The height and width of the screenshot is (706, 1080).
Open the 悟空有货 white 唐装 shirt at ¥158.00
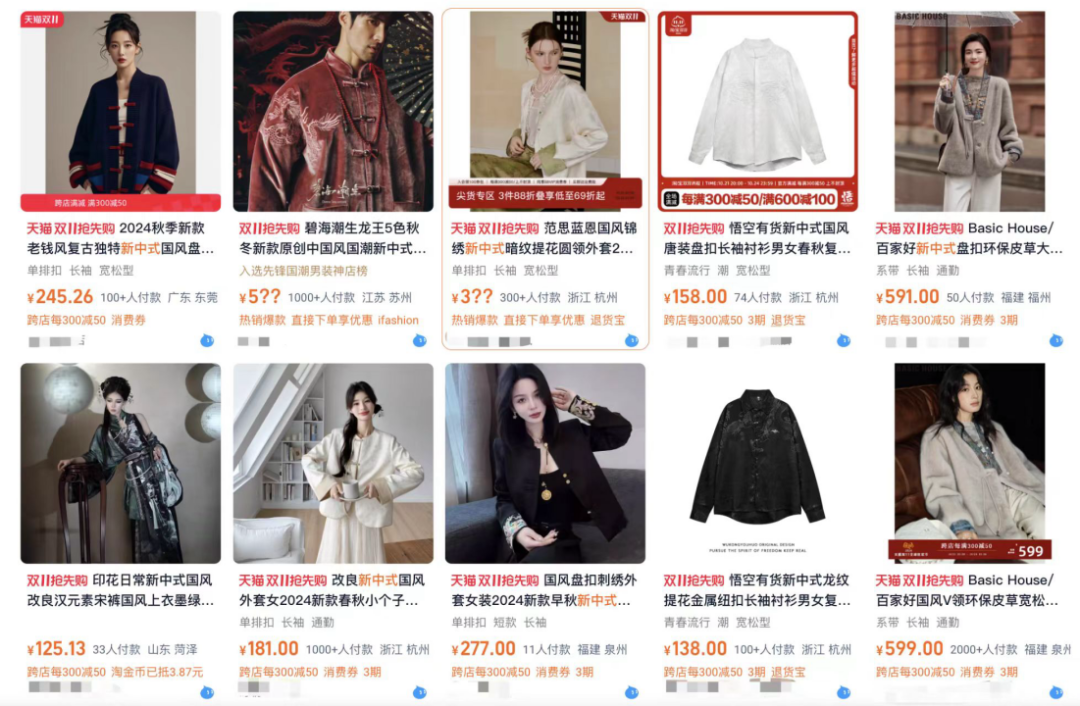[x=757, y=110]
